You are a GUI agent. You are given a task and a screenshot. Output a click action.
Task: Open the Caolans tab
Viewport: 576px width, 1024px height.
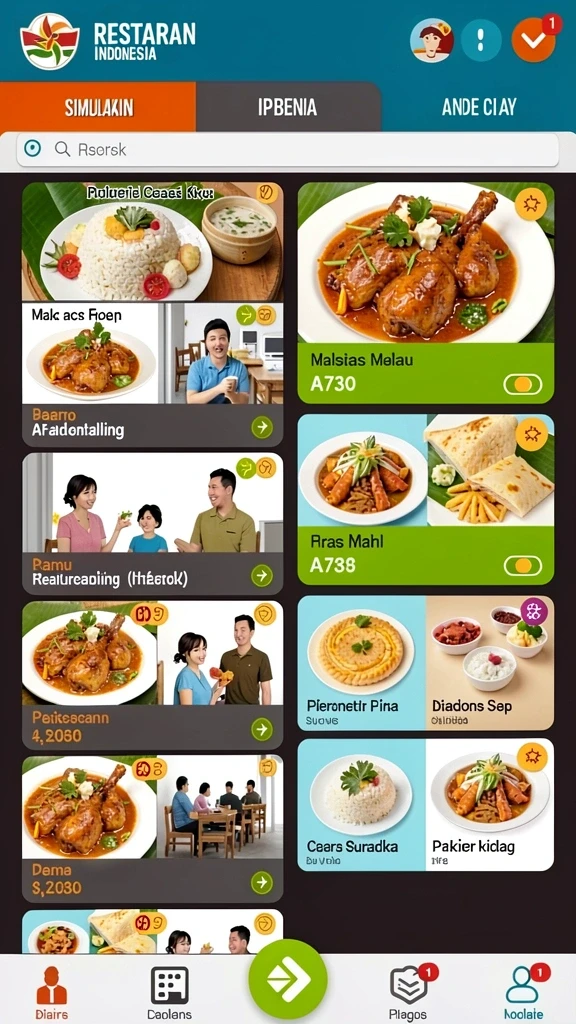[169, 993]
